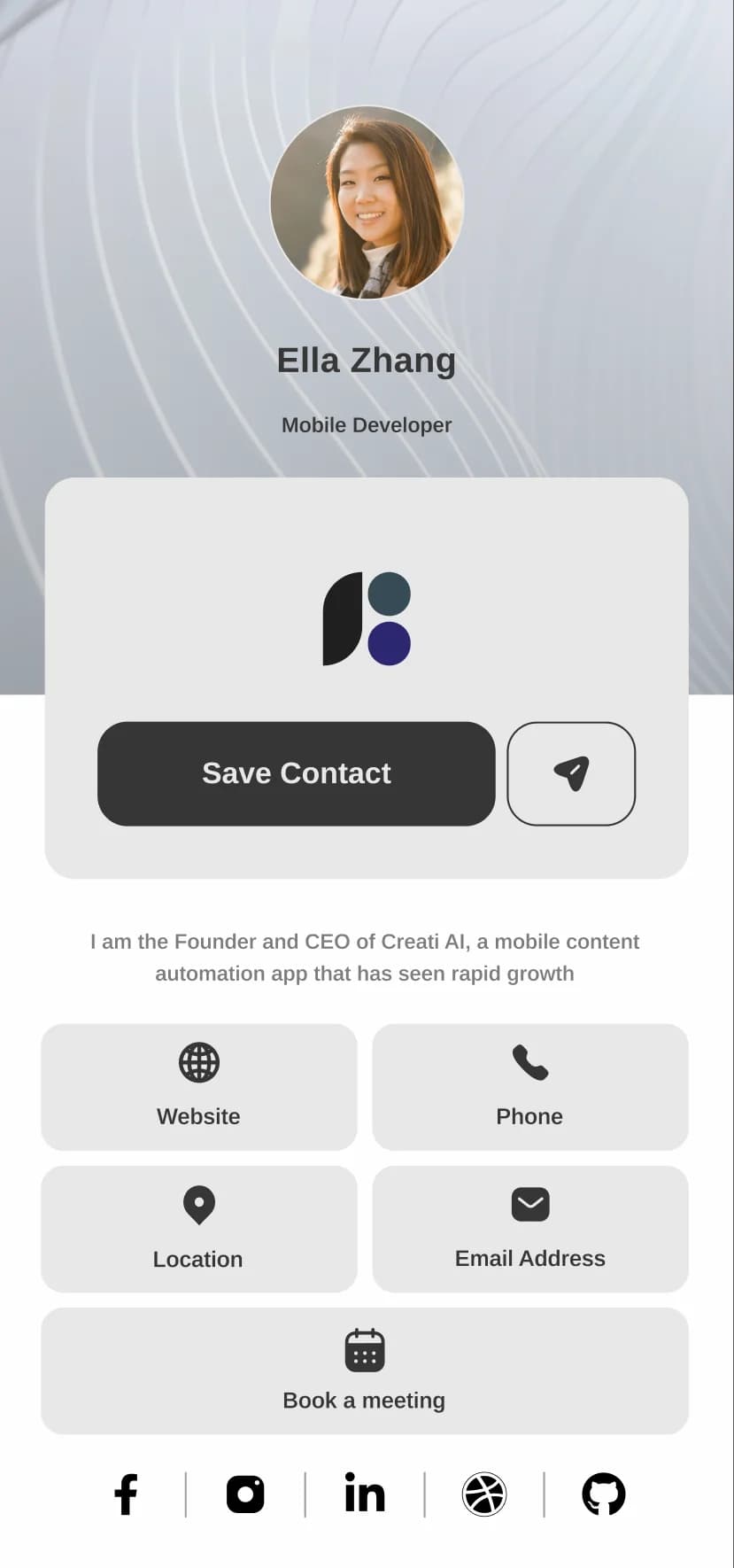The width and height of the screenshot is (734, 1568).
Task: Share the card via paper plane button
Action: pyautogui.click(x=571, y=773)
